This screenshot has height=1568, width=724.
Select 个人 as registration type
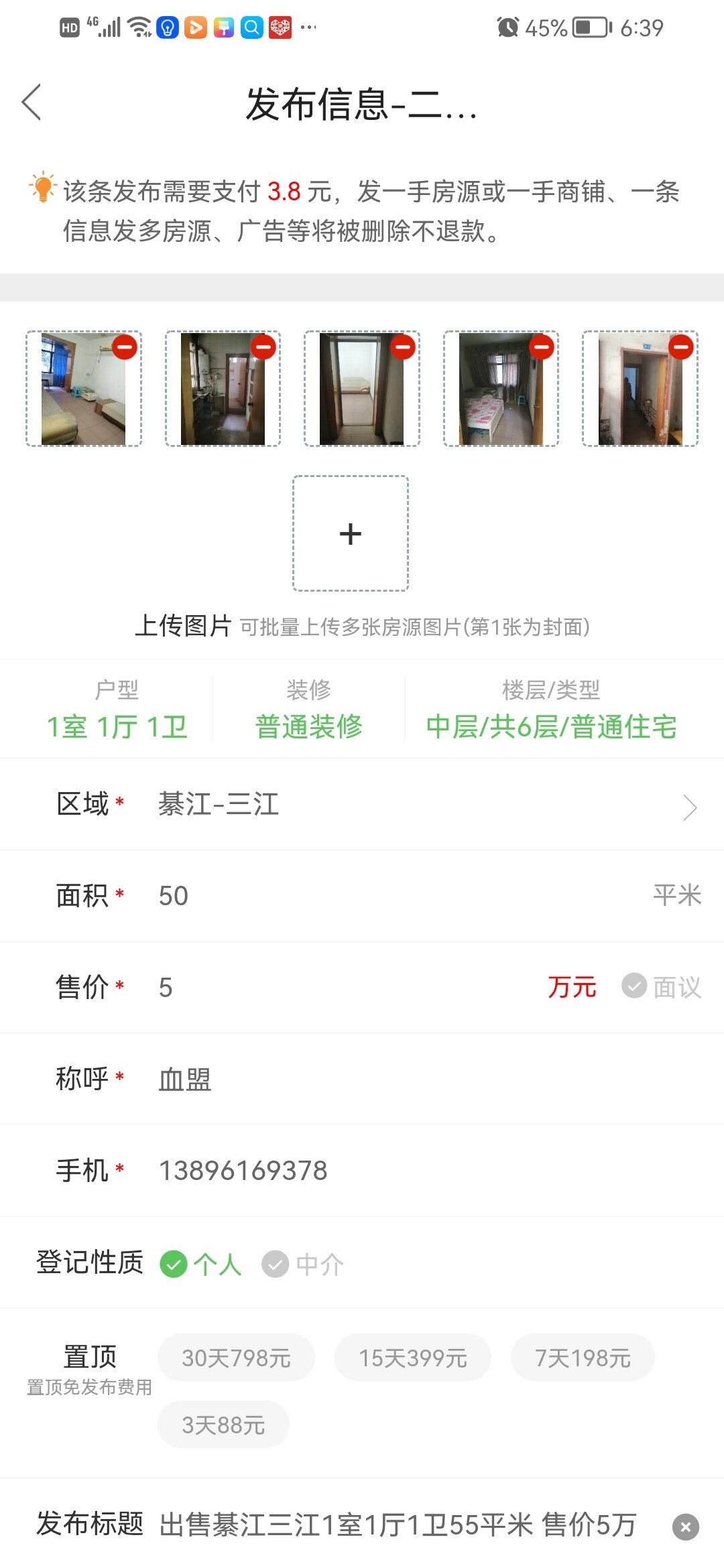(x=200, y=1264)
